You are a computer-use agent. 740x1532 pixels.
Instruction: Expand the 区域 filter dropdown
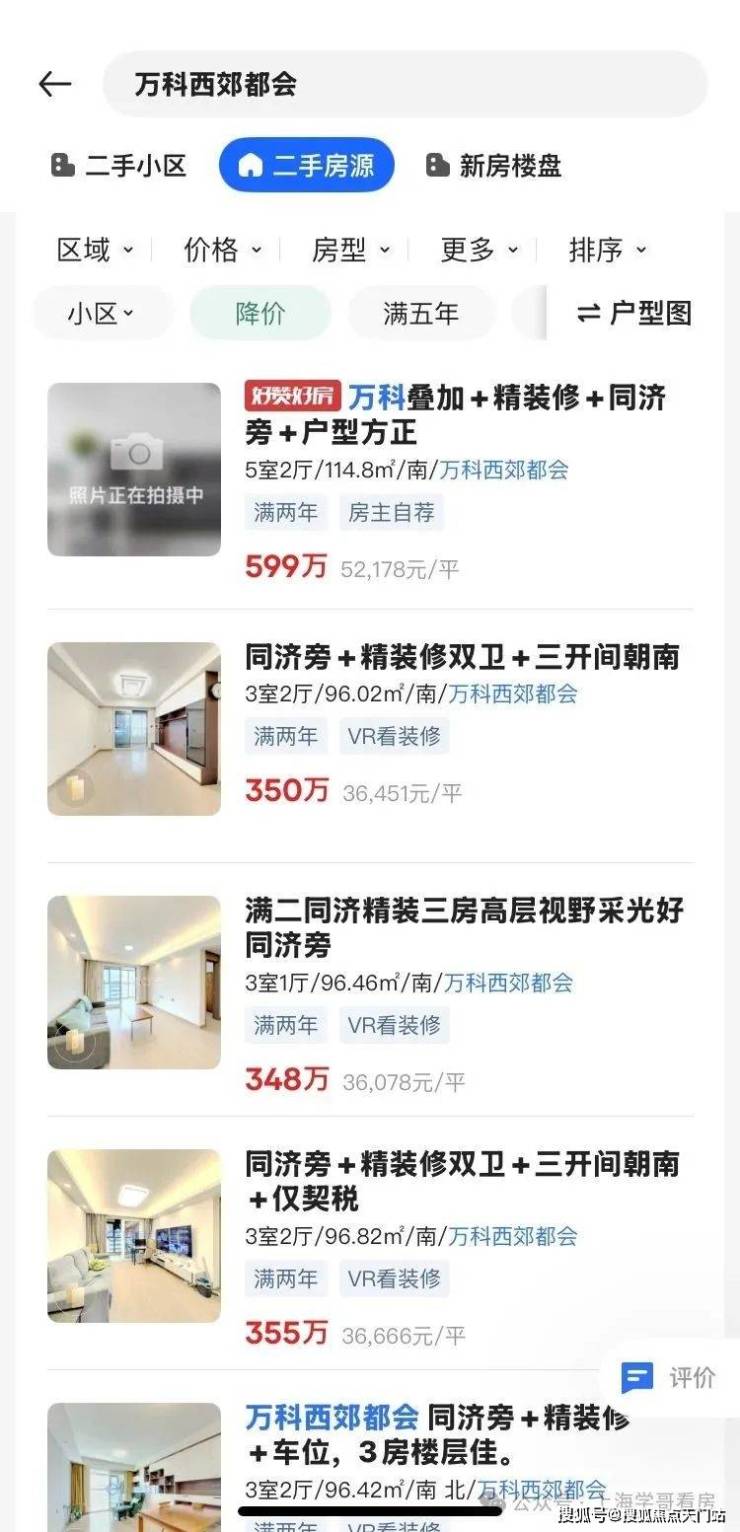[x=94, y=250]
